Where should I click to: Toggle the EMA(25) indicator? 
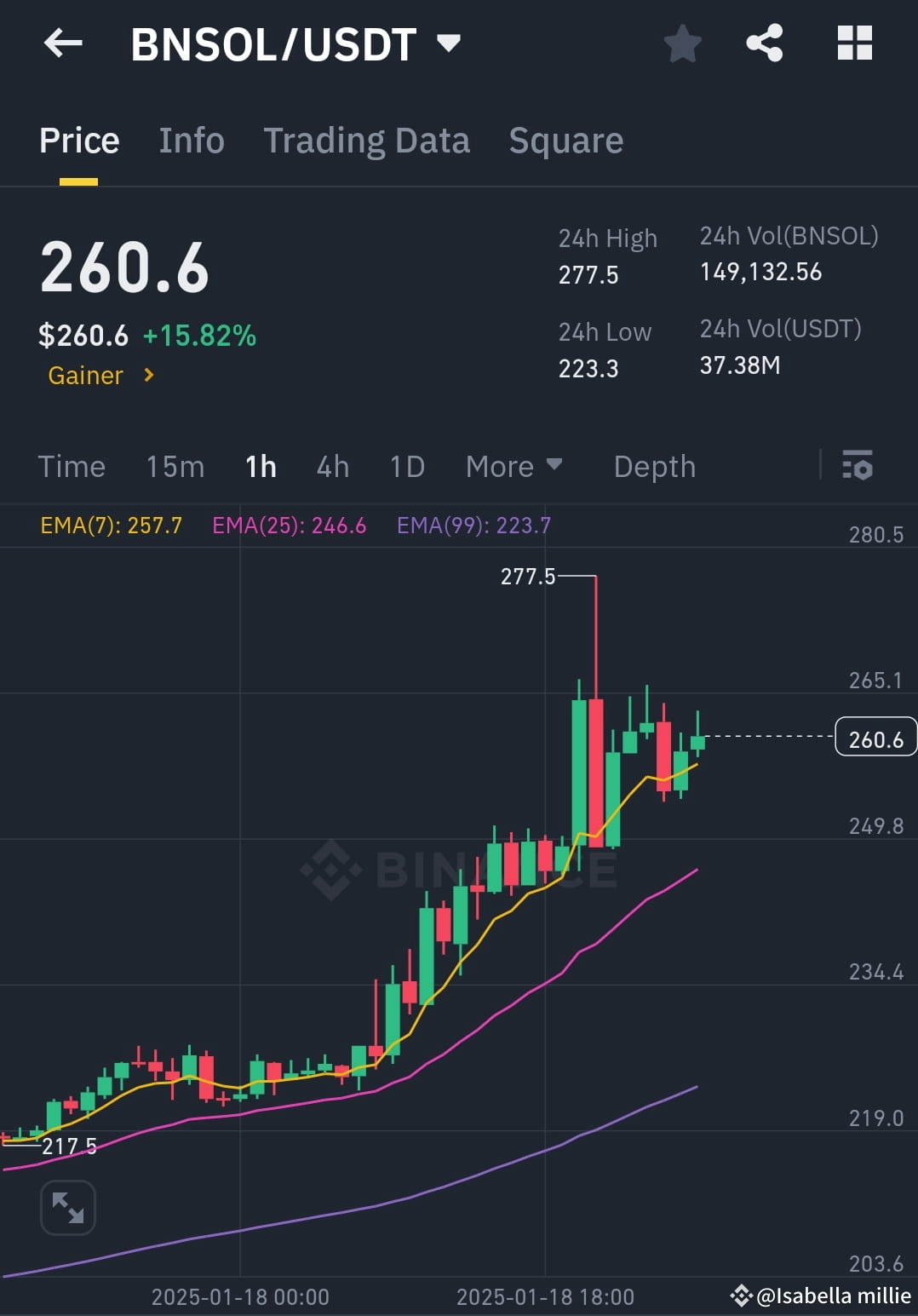(x=290, y=526)
